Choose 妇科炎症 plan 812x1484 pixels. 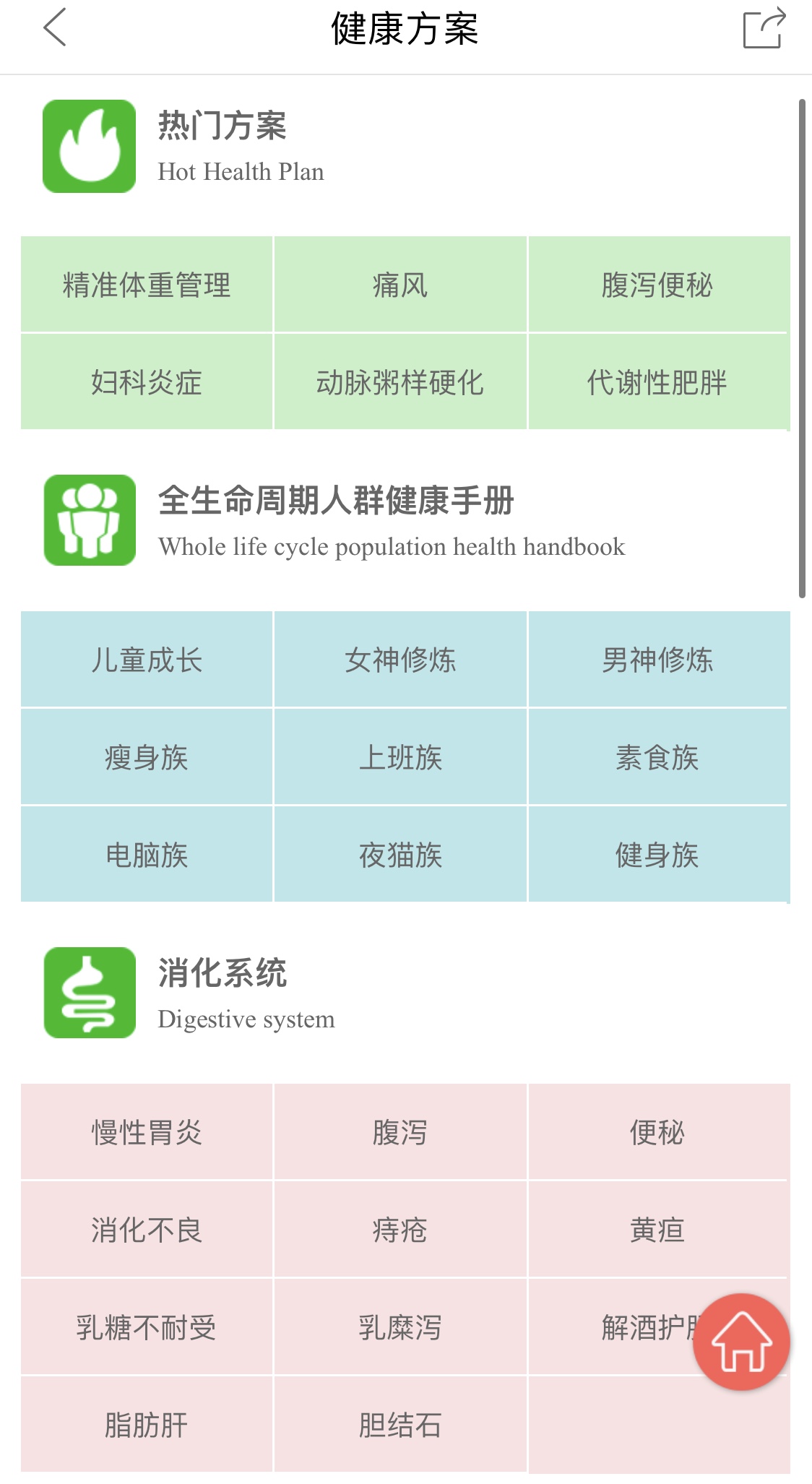pyautogui.click(x=147, y=382)
